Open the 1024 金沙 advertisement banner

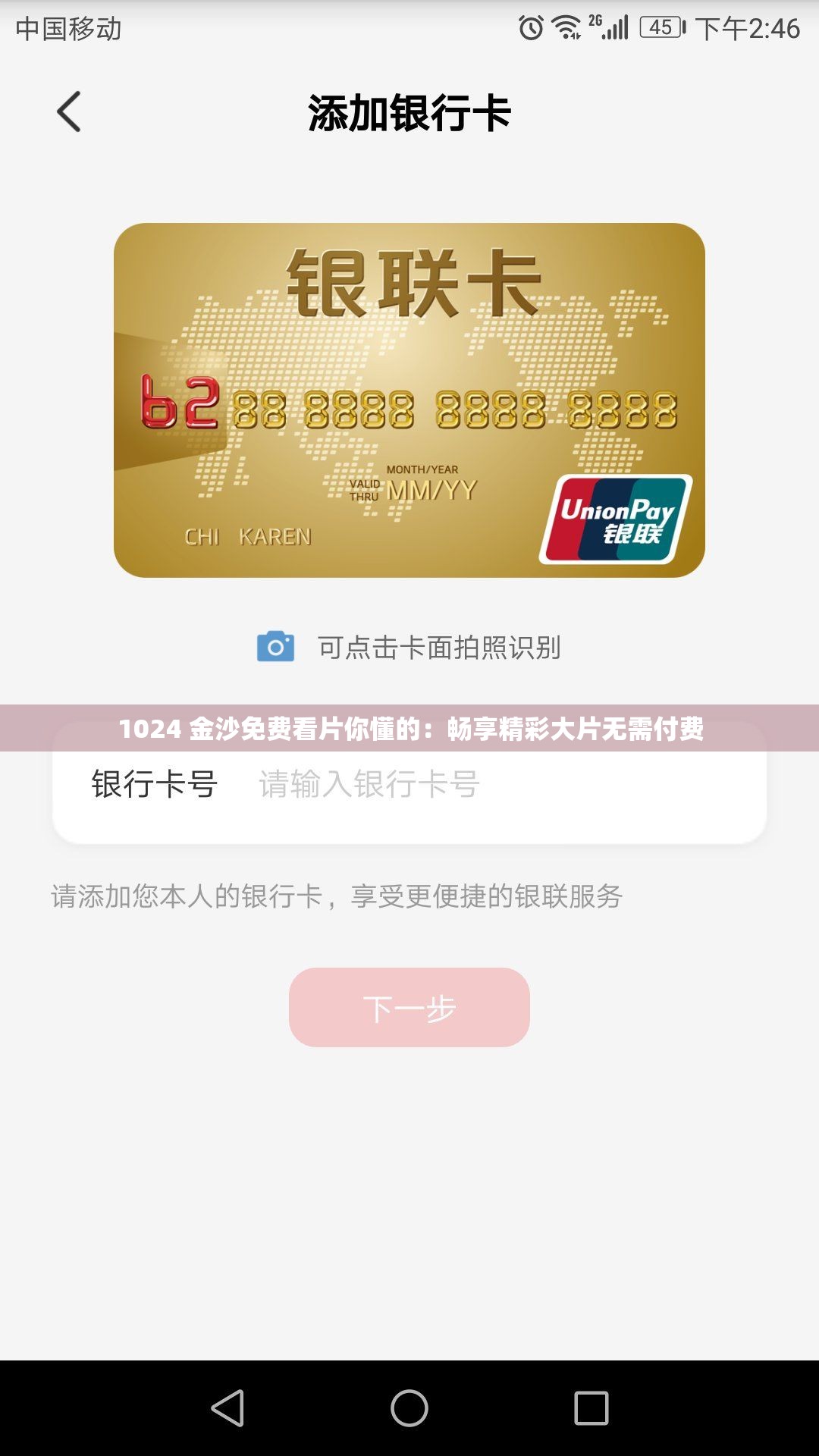pos(409,730)
